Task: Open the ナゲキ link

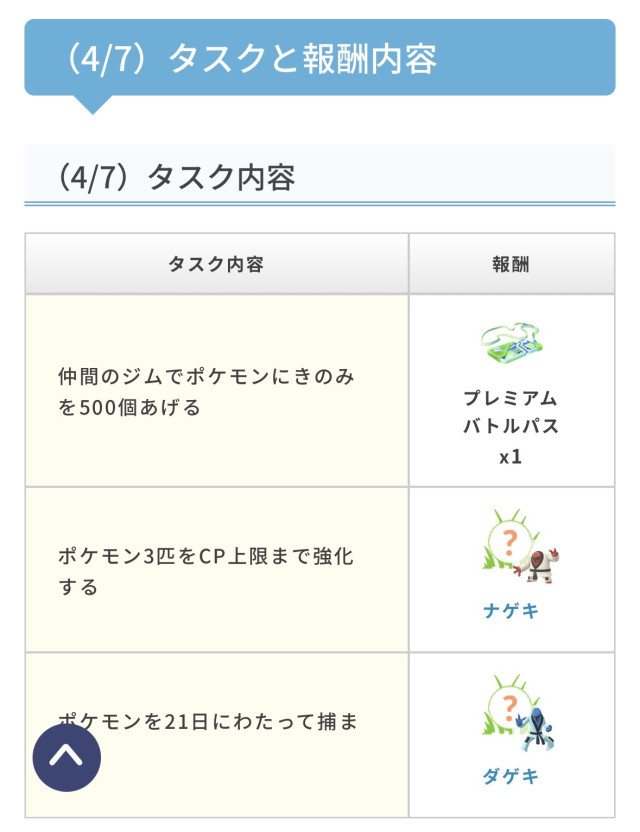Action: (511, 611)
